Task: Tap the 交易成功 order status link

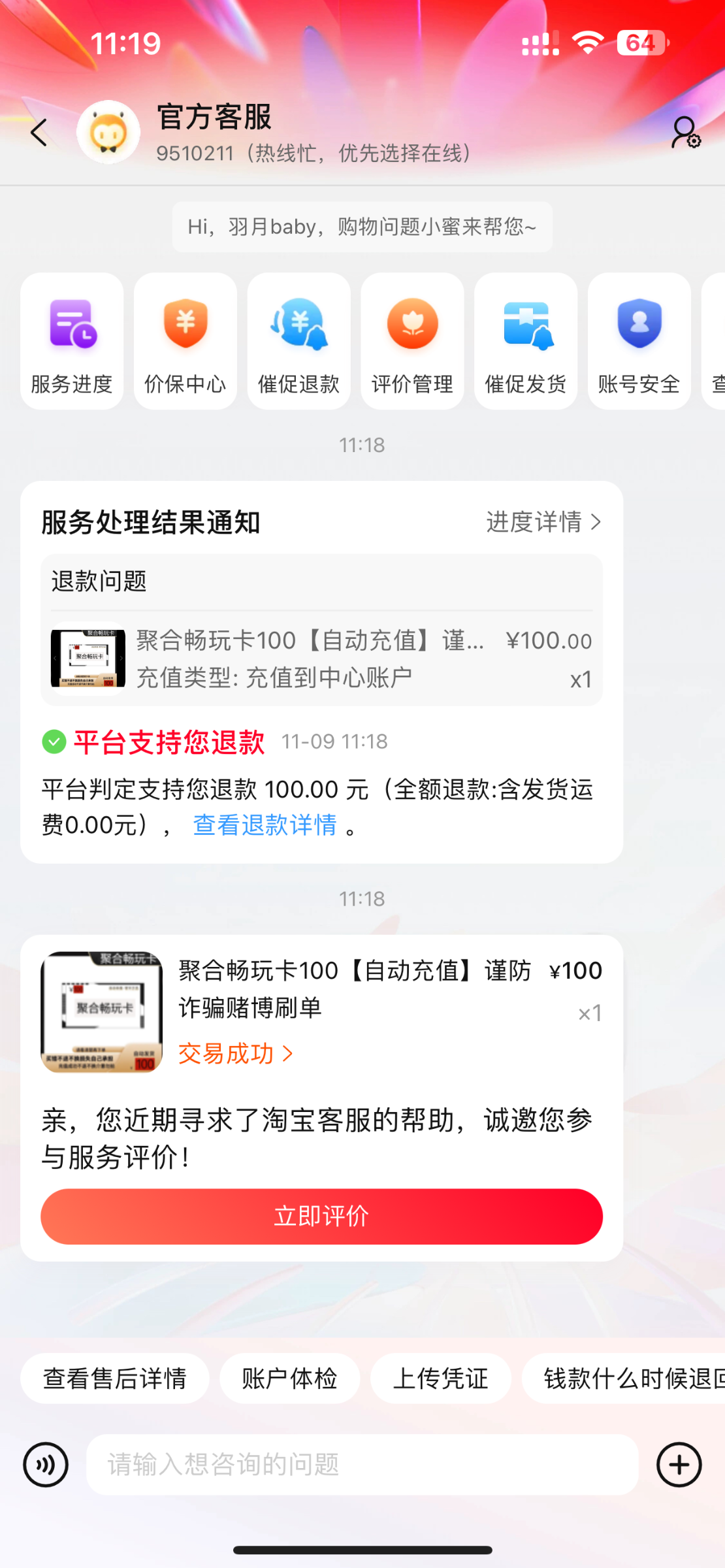Action: coord(235,1053)
